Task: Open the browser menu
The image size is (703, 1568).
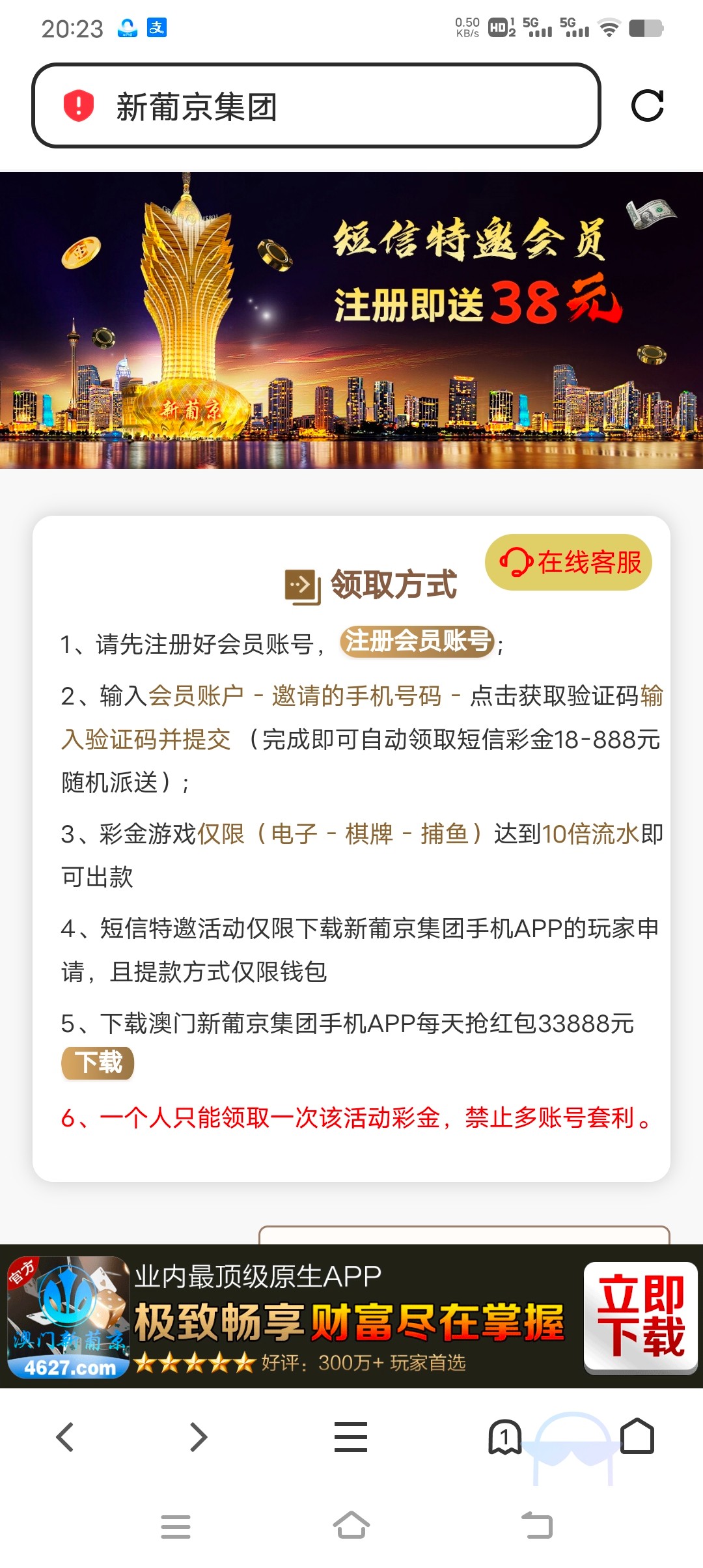Action: pos(351,1436)
